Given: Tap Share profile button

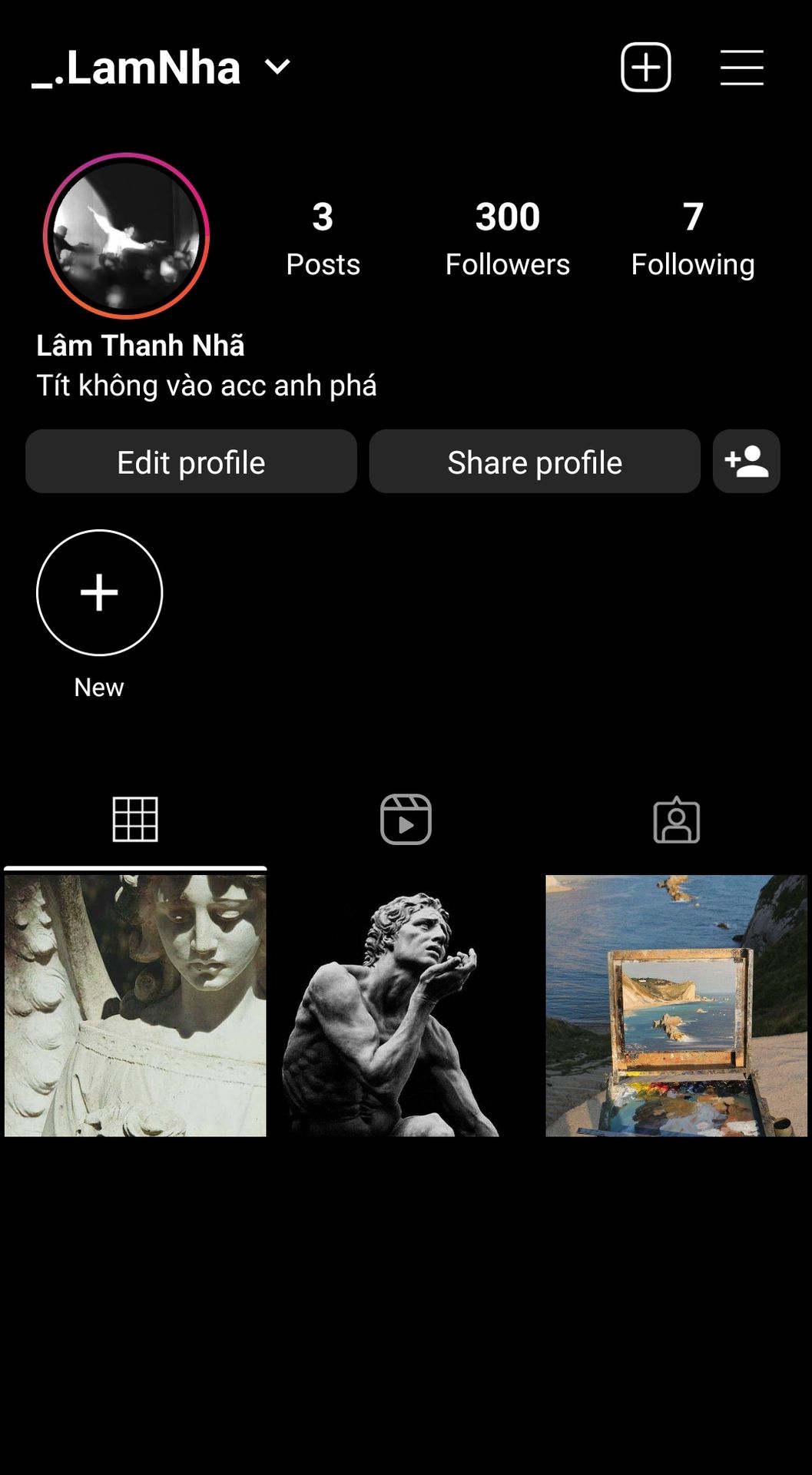Looking at the screenshot, I should tap(535, 462).
